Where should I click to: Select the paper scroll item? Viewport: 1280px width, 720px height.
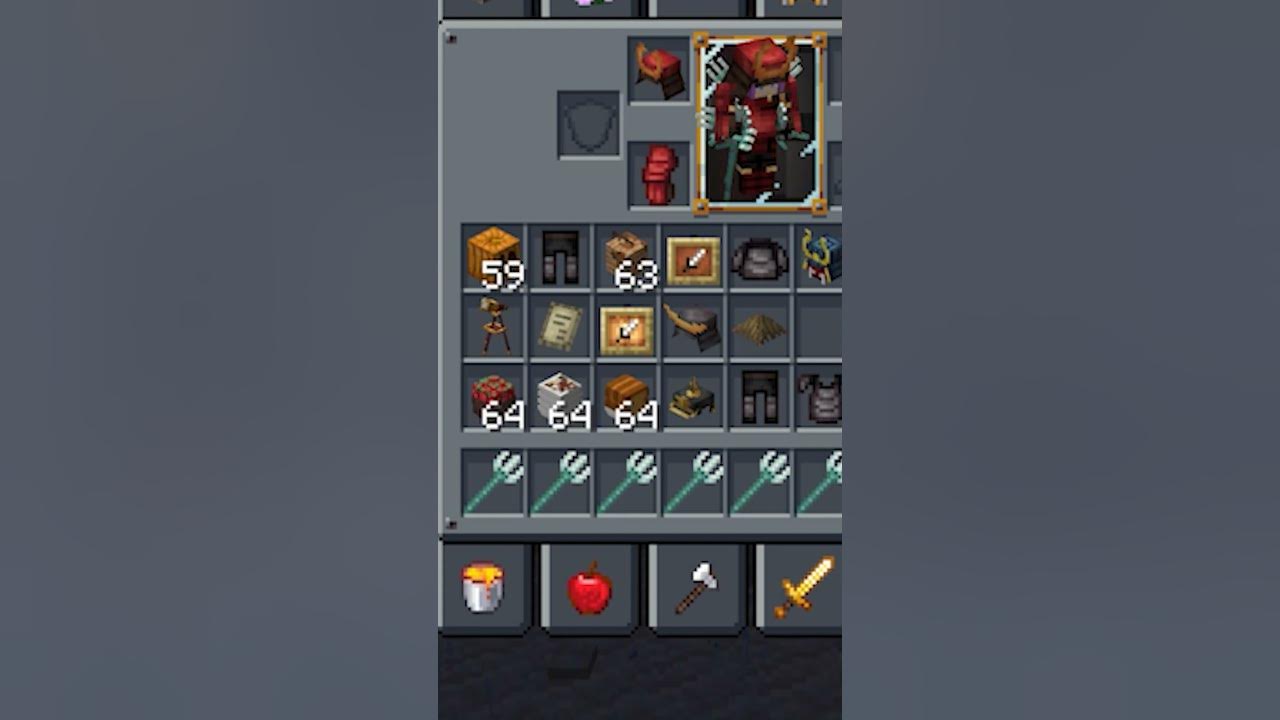tap(560, 327)
